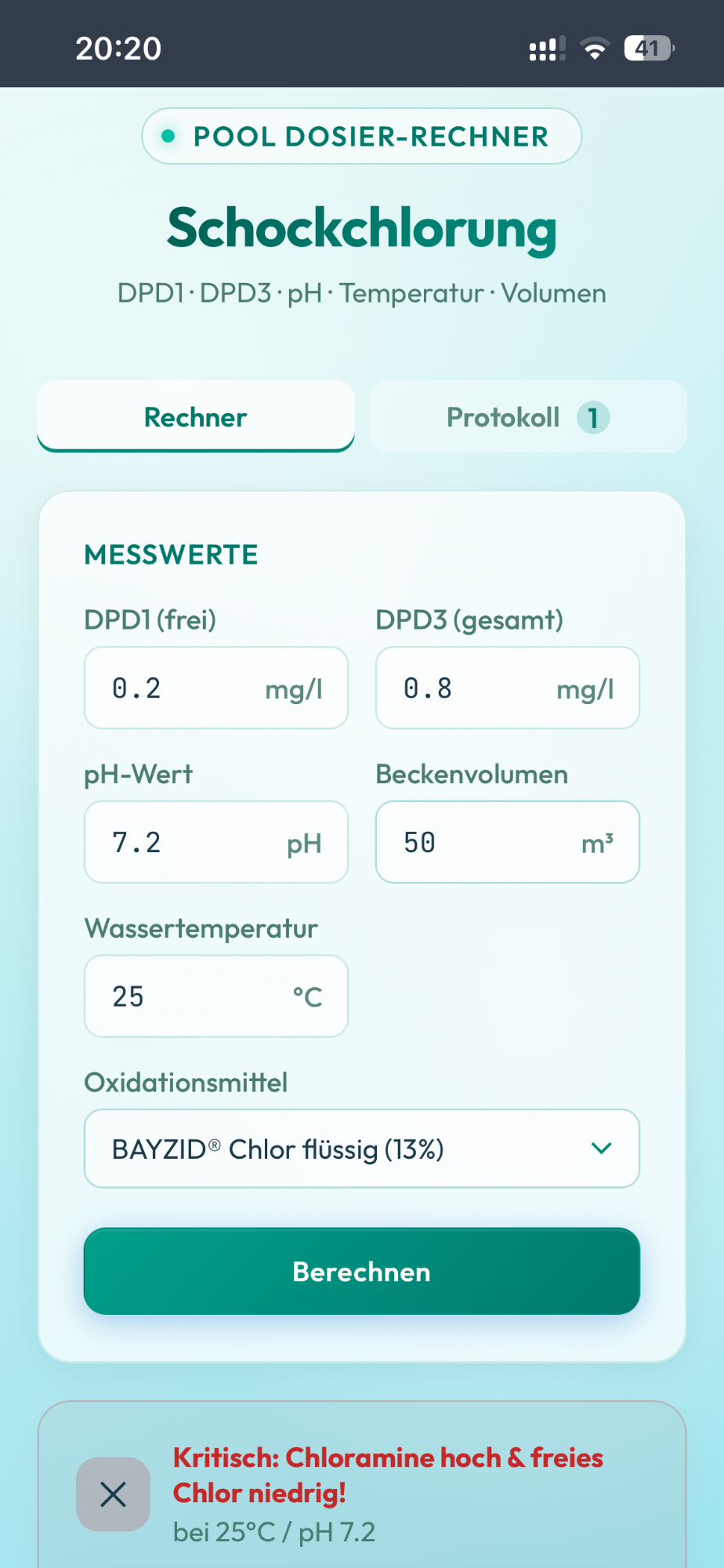The image size is (724, 1568).
Task: Change the Wassertemperatur input
Action: (x=216, y=996)
